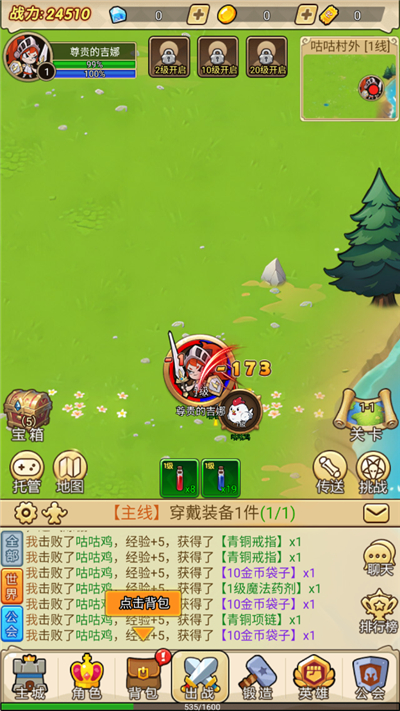
Task: Enable 托管 auto-play mode
Action: pyautogui.click(x=27, y=472)
